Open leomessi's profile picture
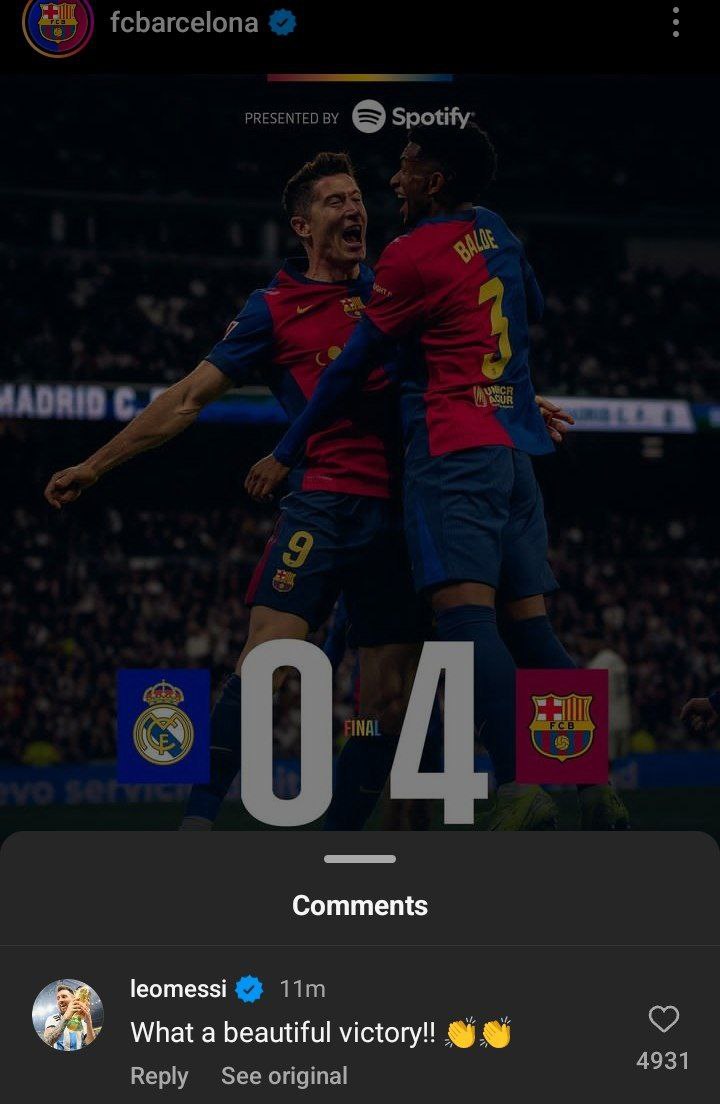Viewport: 720px width, 1104px height. click(68, 1015)
